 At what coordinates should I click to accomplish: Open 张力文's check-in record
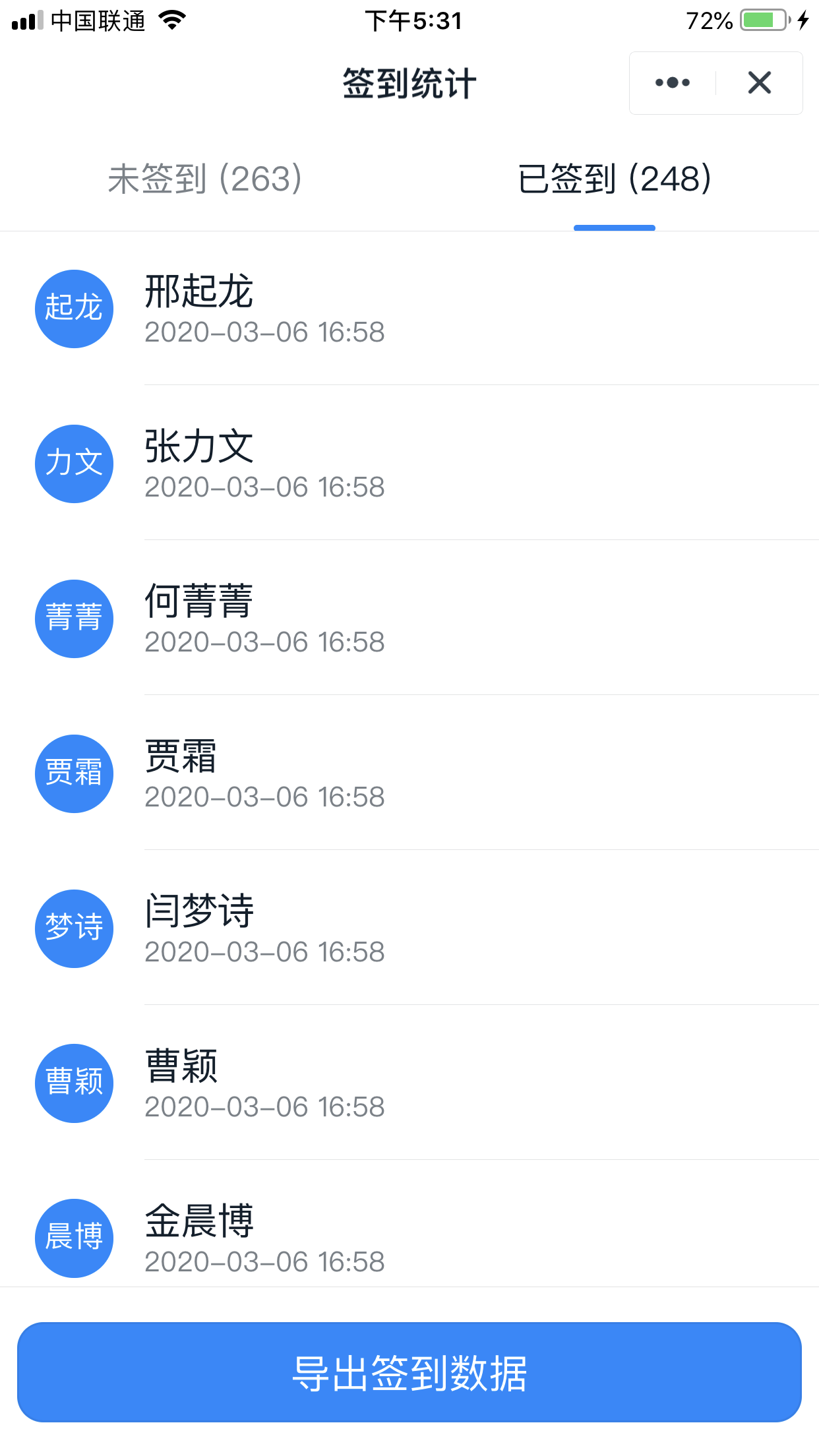409,464
